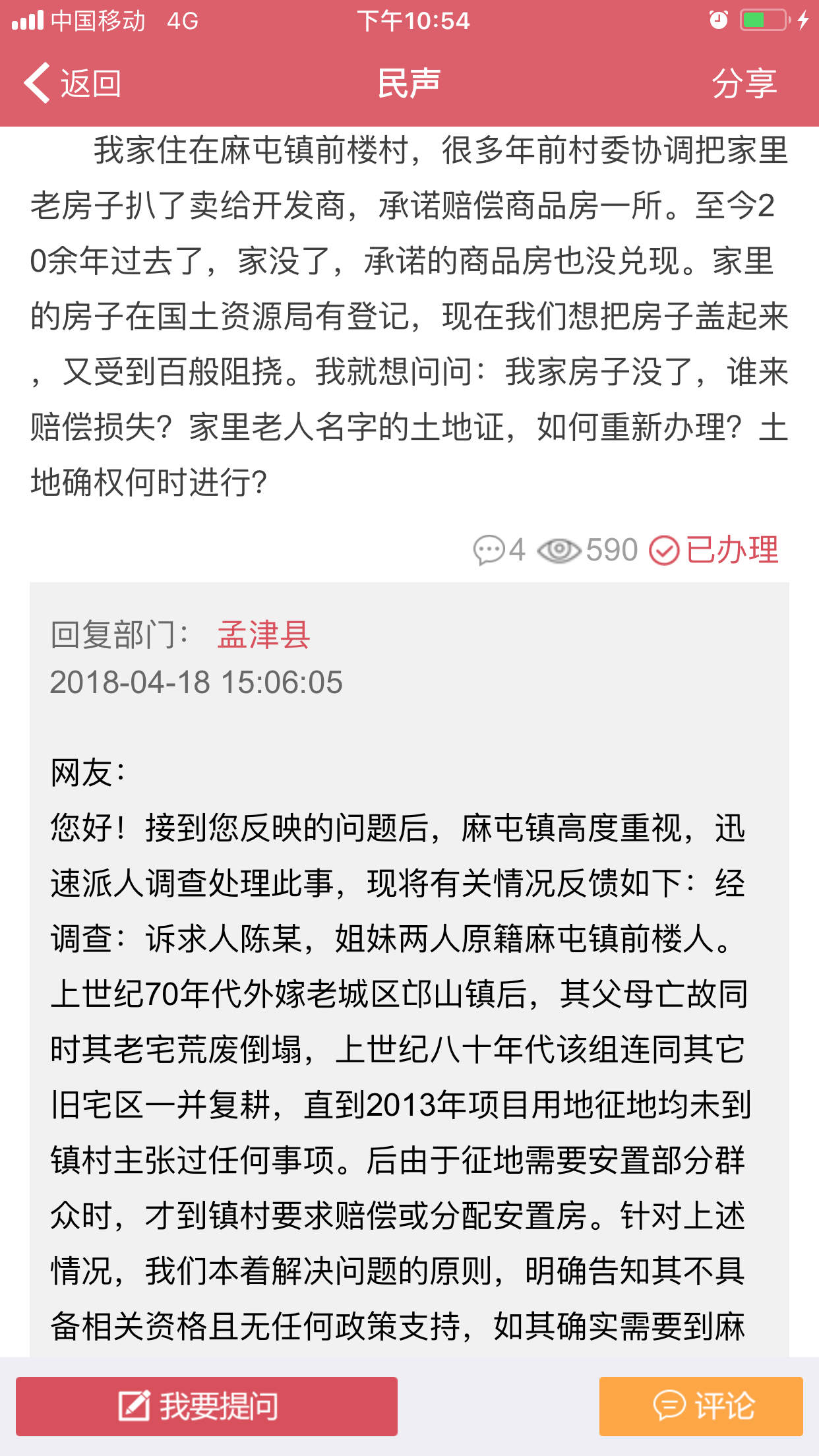Viewport: 819px width, 1456px height.
Task: Open the 孟津县 department link
Action: coord(263,635)
